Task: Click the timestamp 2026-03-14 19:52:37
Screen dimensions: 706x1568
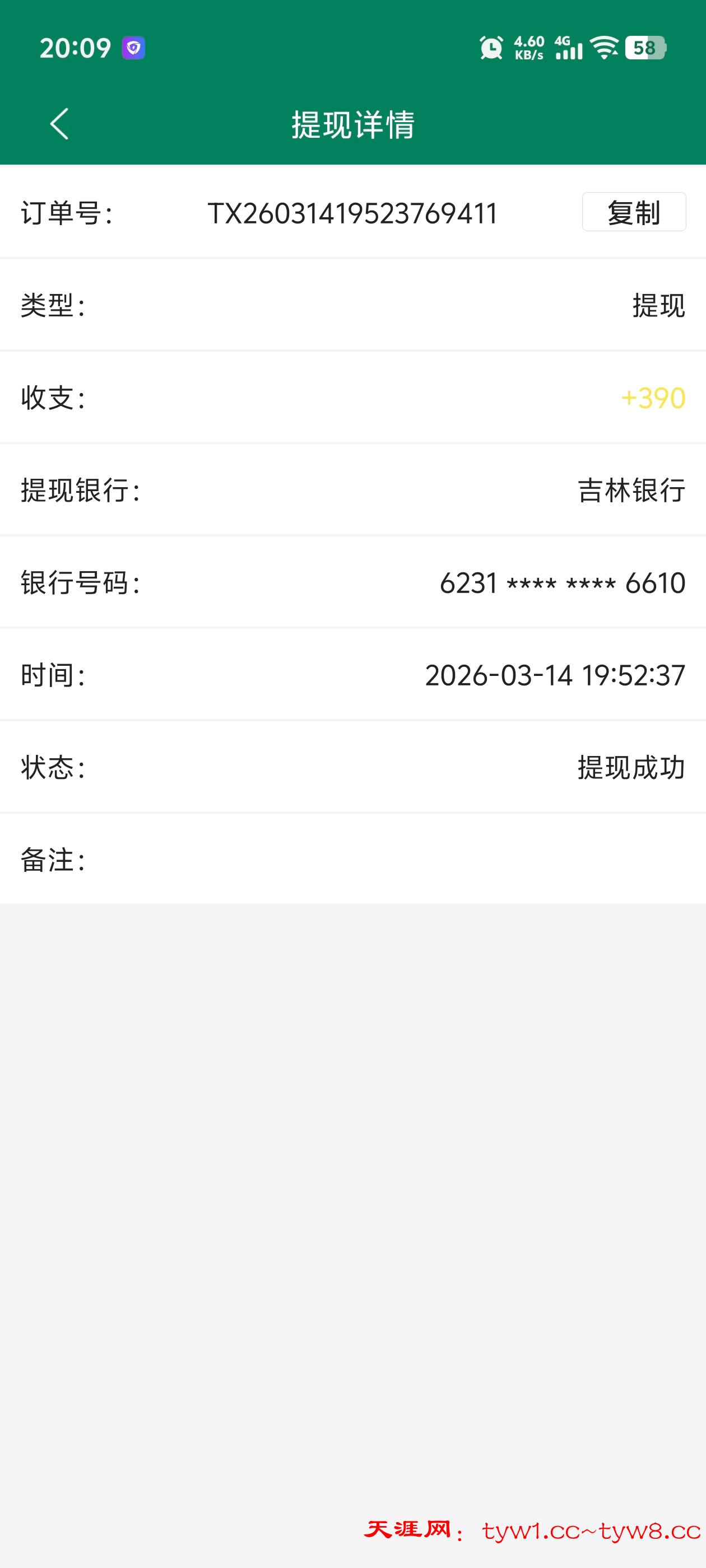Action: [554, 676]
